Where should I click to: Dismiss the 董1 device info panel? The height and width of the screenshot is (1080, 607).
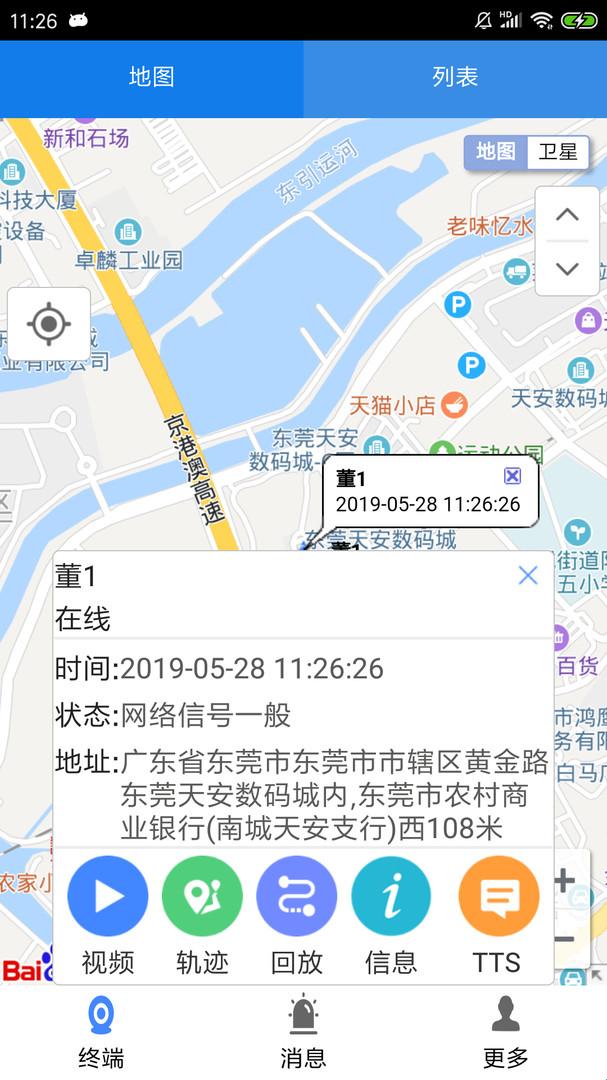coord(528,575)
